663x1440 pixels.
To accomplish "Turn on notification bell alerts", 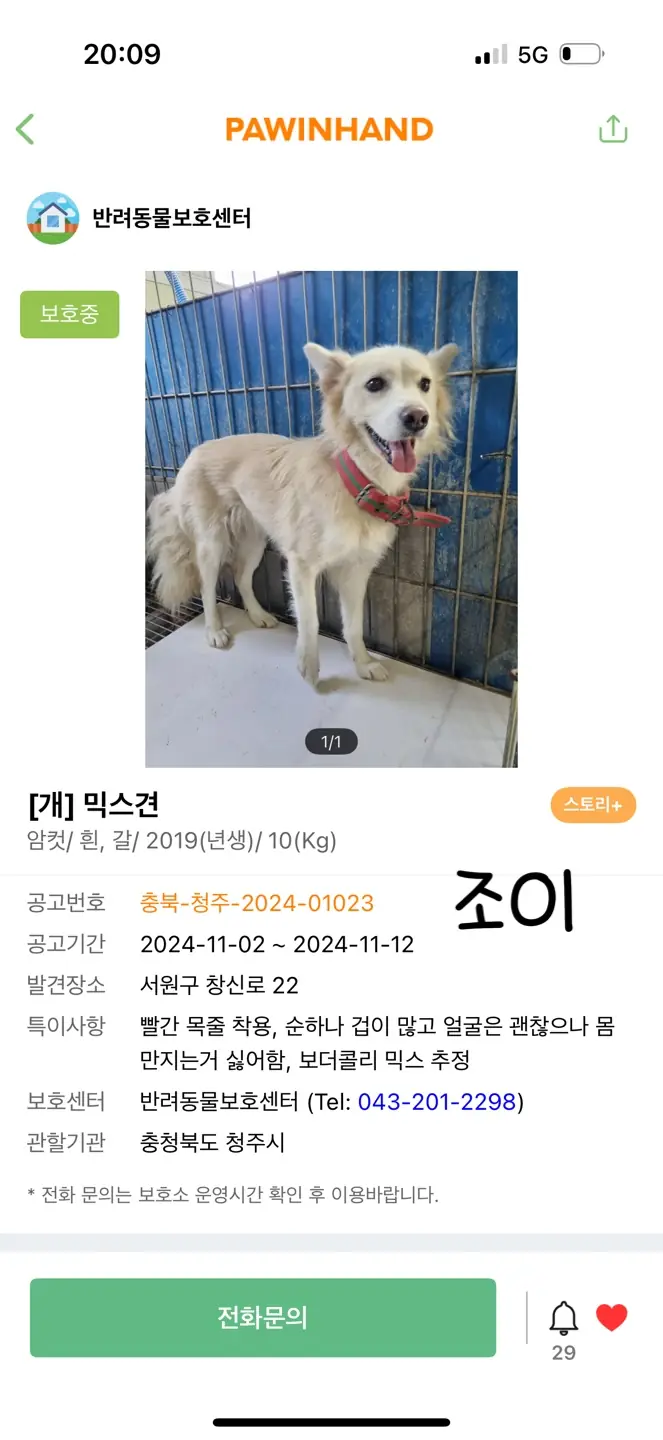I will [564, 1319].
